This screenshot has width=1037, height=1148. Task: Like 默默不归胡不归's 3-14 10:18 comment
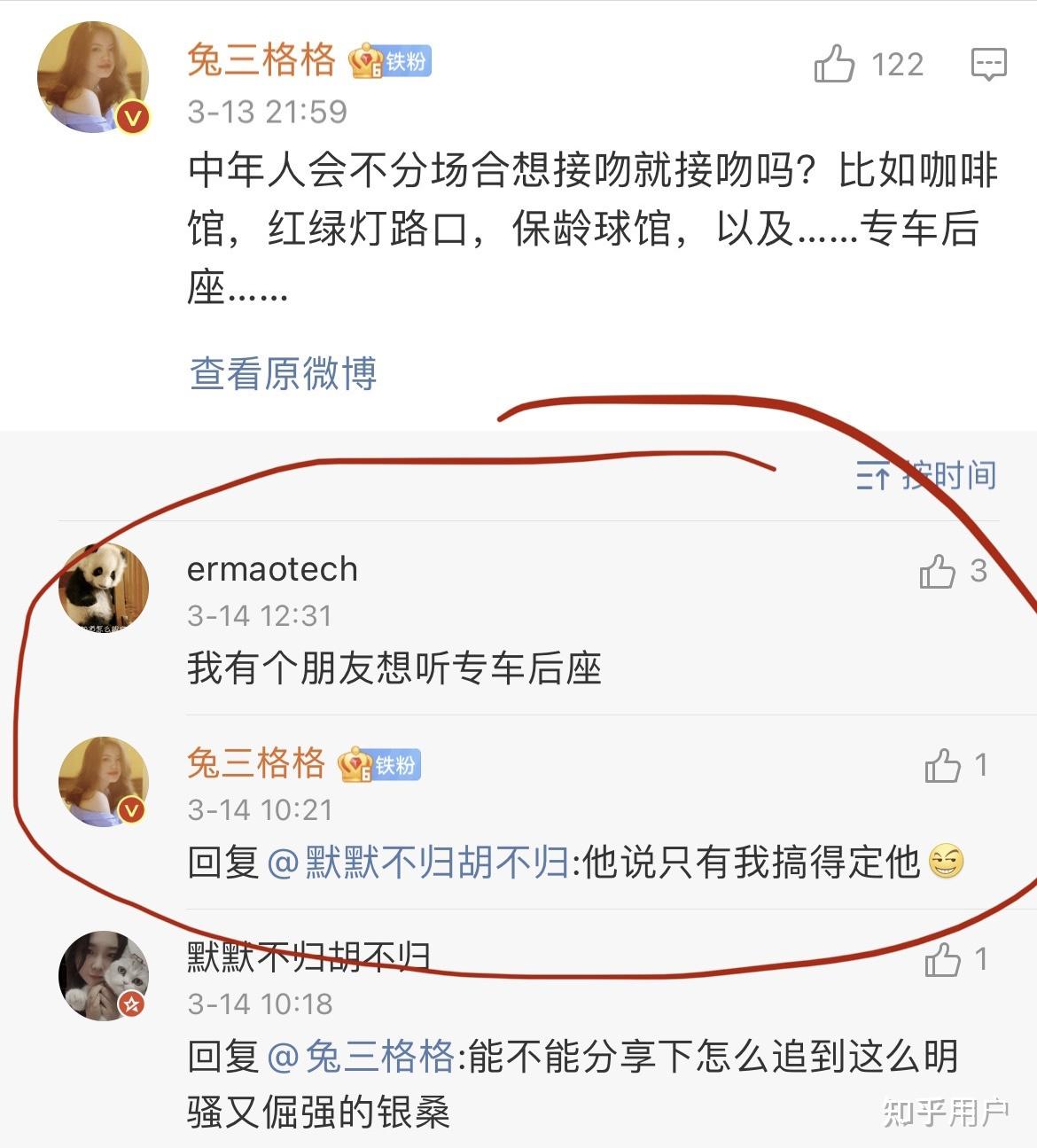[942, 960]
